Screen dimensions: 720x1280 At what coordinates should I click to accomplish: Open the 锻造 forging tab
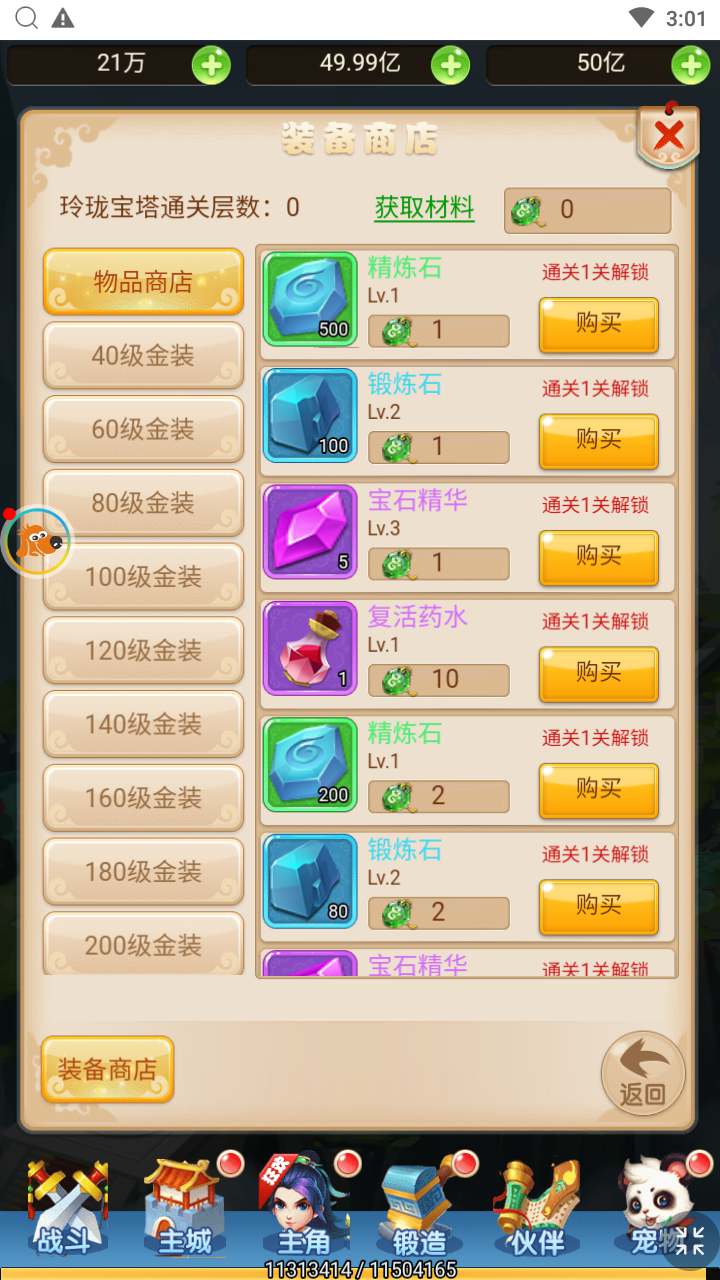[x=420, y=1210]
